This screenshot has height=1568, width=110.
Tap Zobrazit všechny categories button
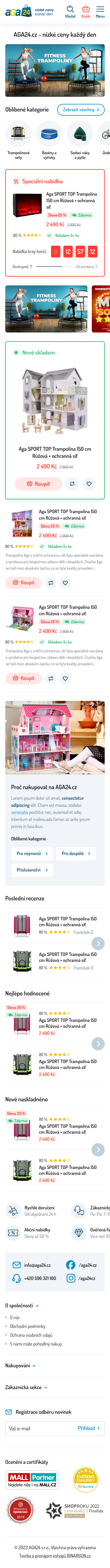(81, 109)
